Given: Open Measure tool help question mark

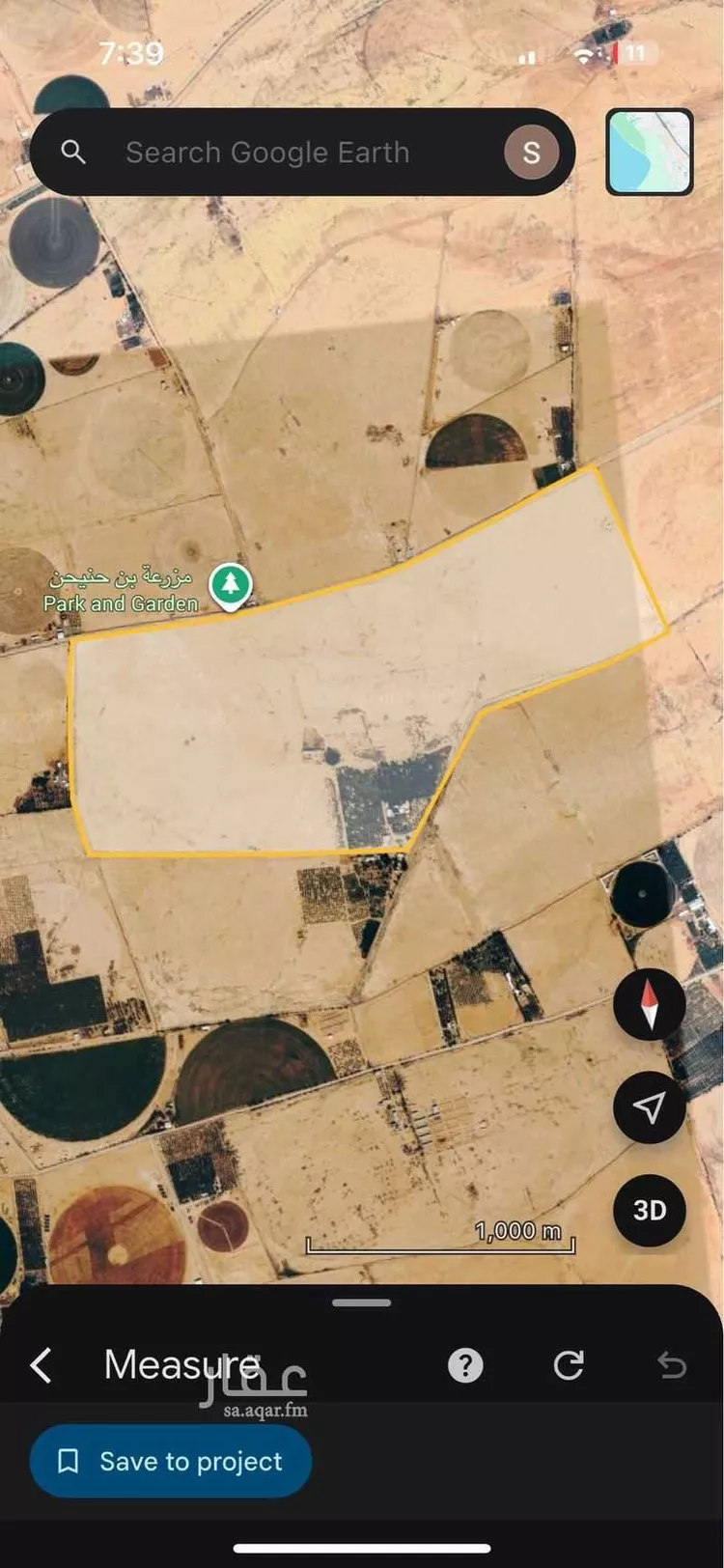Looking at the screenshot, I should coord(465,1365).
